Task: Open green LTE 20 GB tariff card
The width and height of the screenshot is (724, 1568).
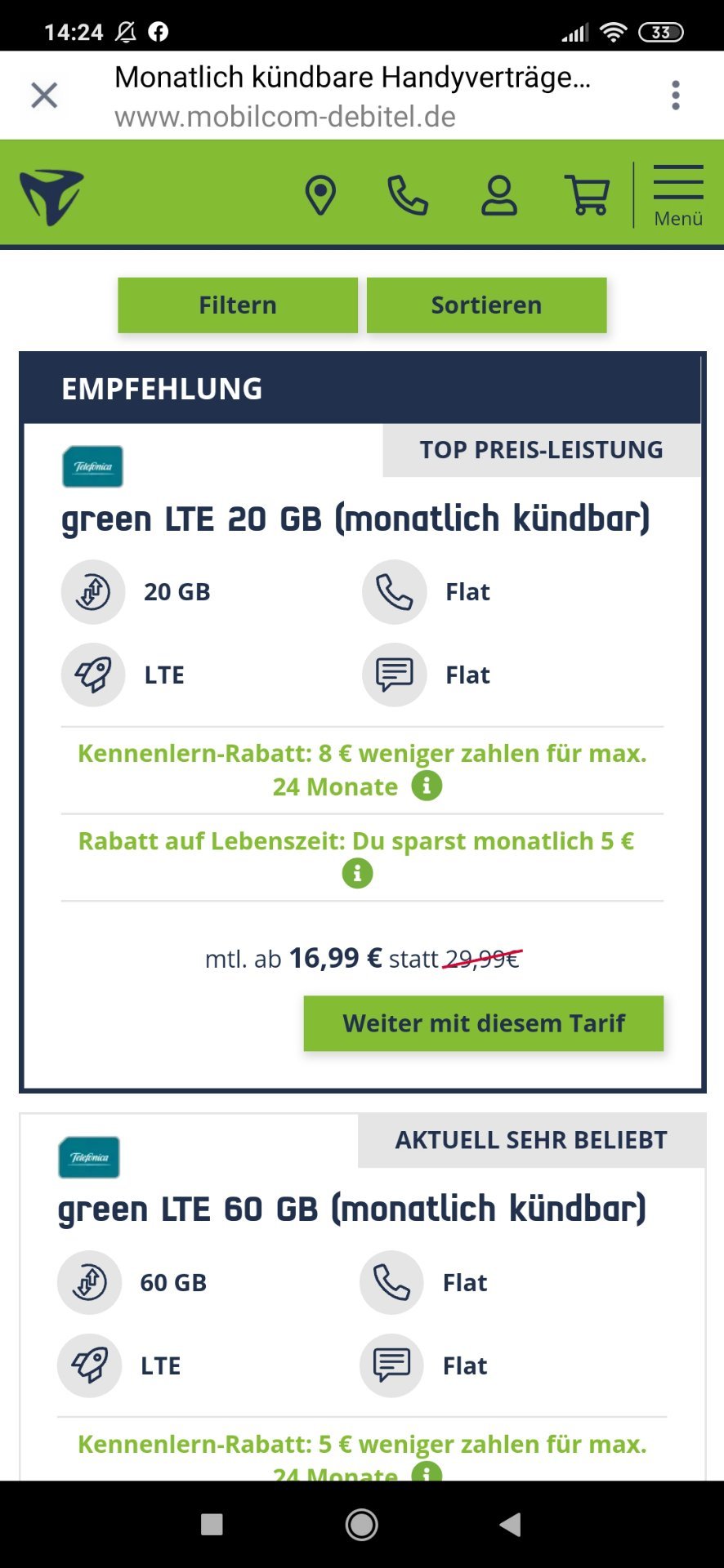Action: [x=355, y=519]
